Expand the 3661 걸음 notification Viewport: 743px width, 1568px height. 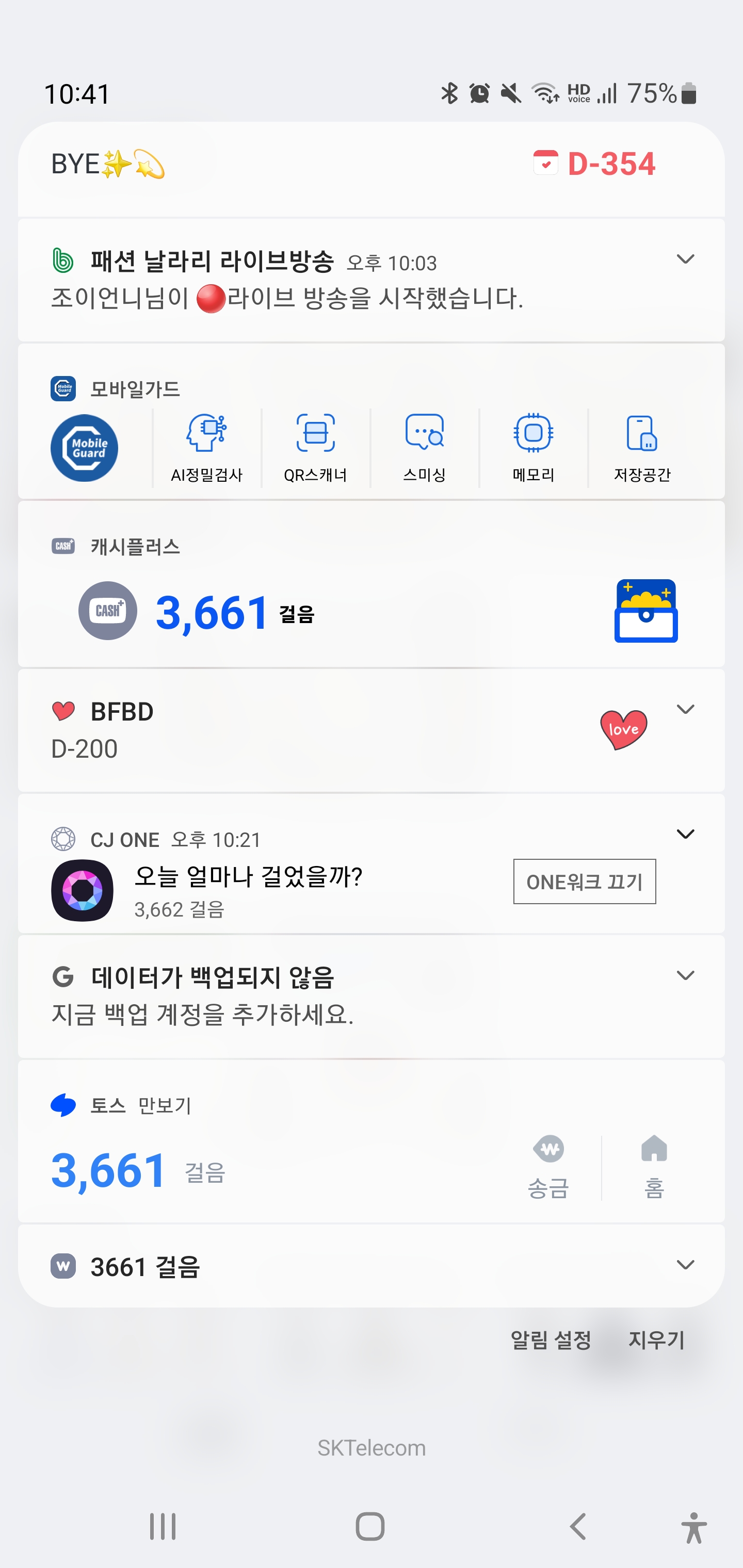(685, 1265)
